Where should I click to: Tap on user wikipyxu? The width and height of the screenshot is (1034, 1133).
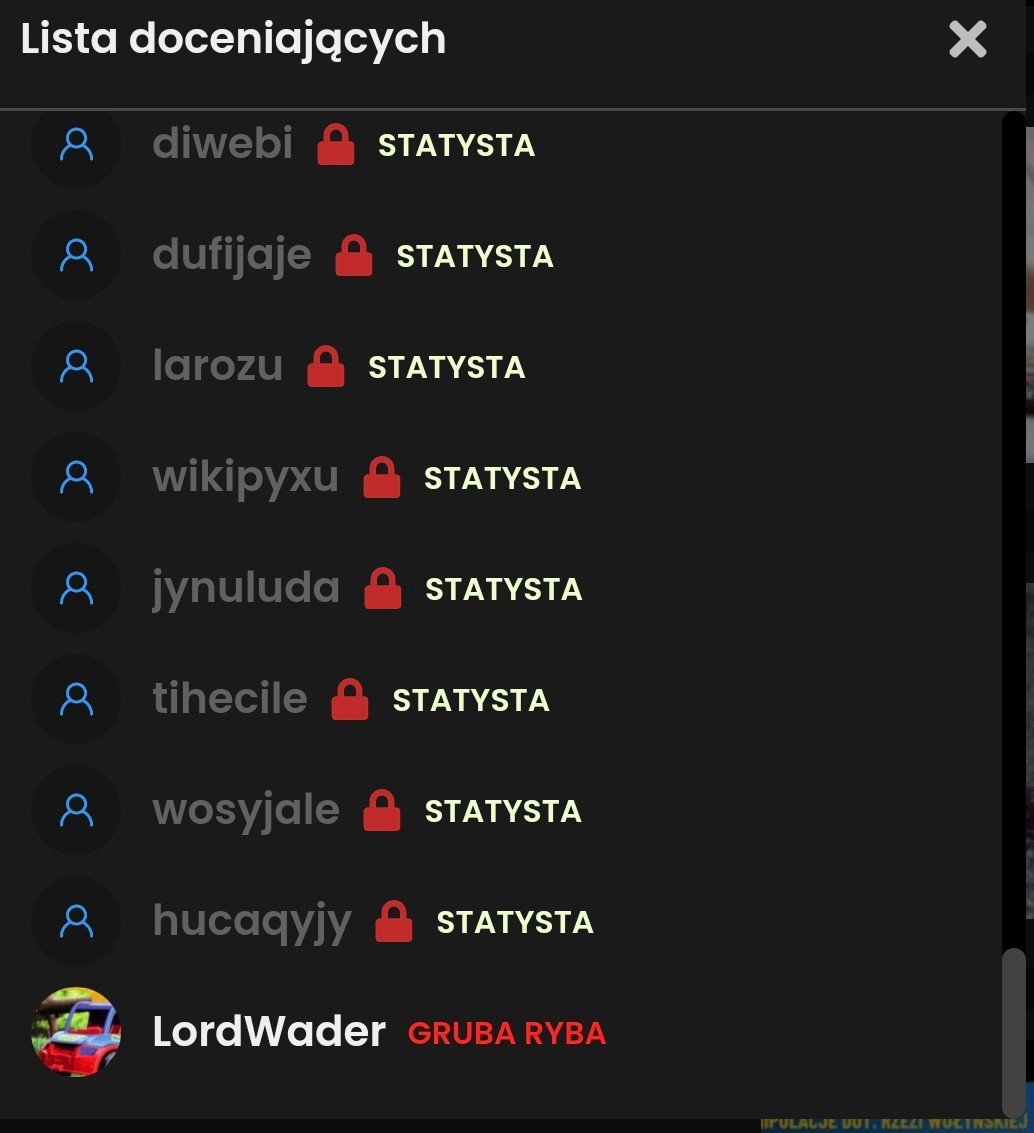click(x=245, y=478)
